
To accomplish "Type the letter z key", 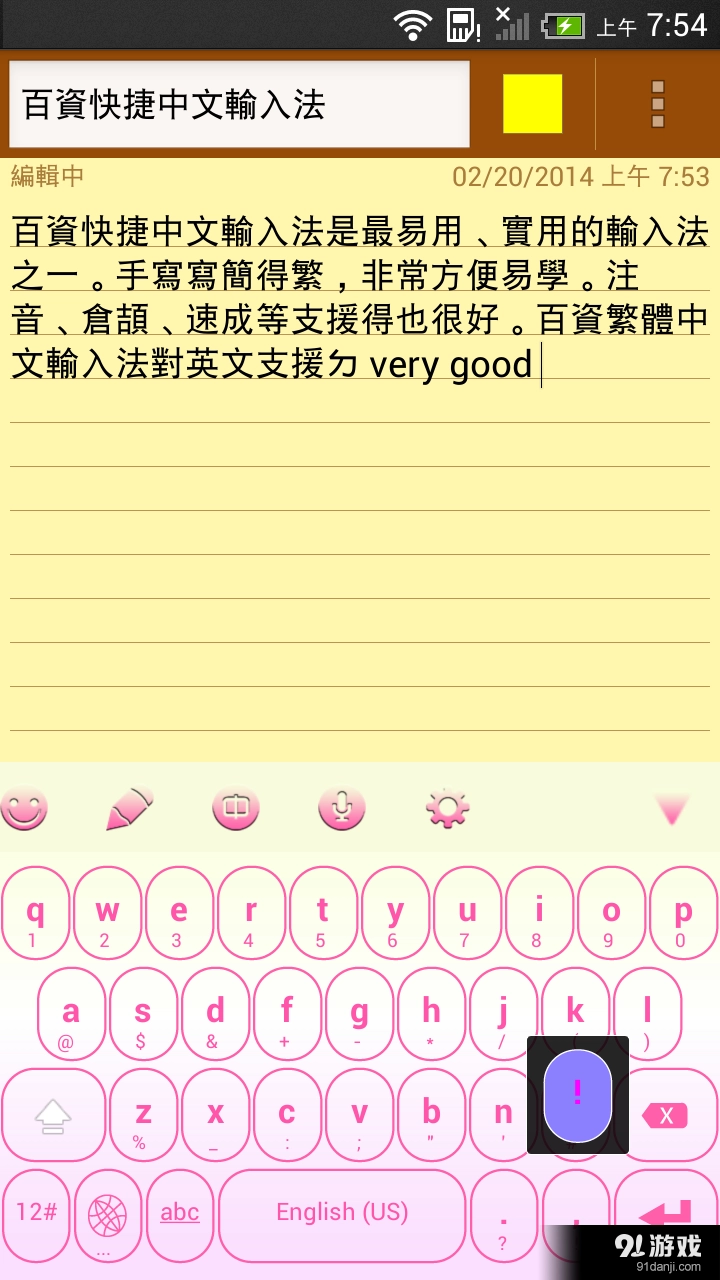I will [x=143, y=1116].
